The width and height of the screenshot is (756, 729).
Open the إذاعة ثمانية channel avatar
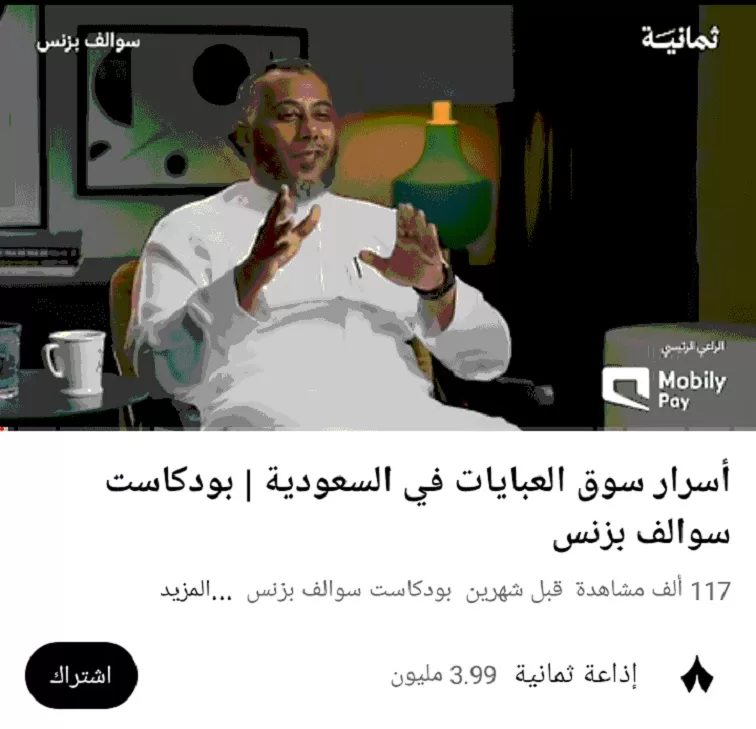696,677
